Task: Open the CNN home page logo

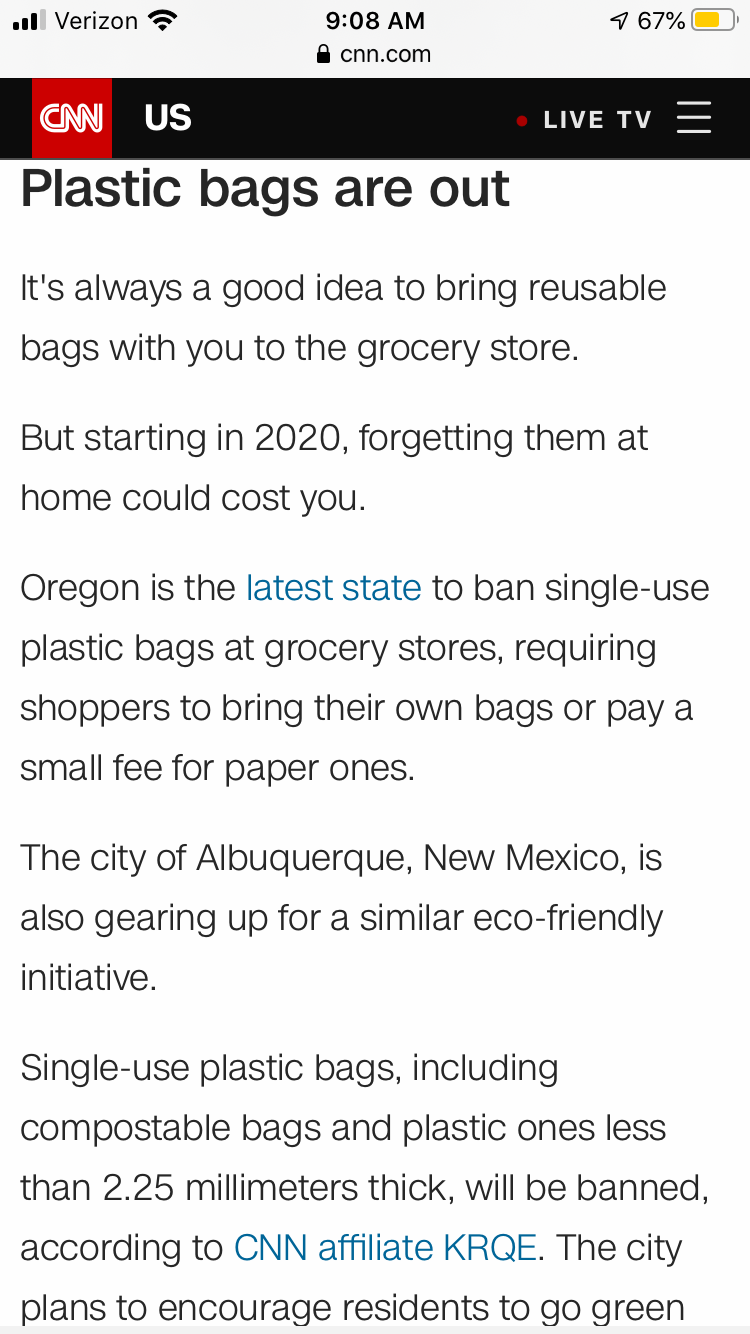Action: (71, 118)
